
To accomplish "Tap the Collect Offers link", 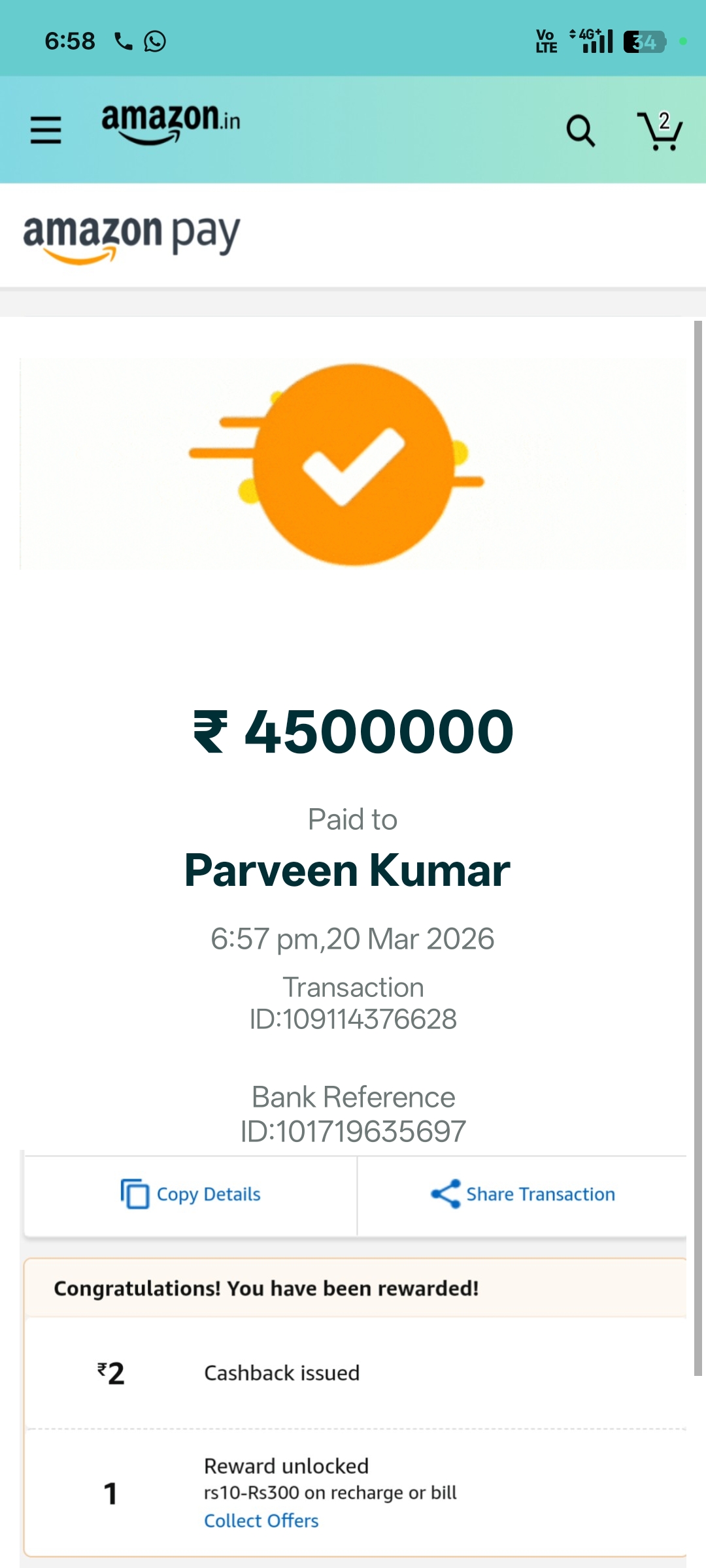I will click(261, 1521).
